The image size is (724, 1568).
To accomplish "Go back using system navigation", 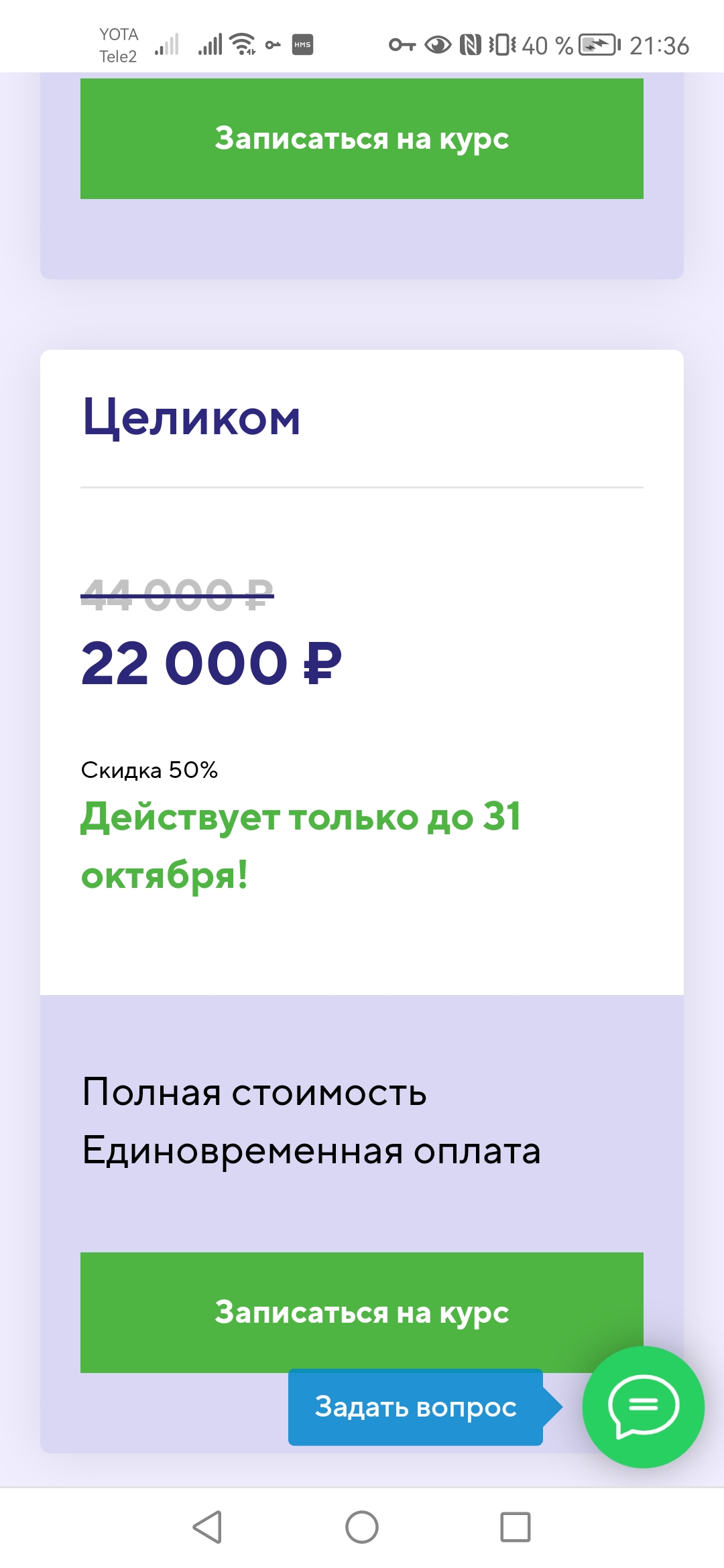I will click(207, 1527).
